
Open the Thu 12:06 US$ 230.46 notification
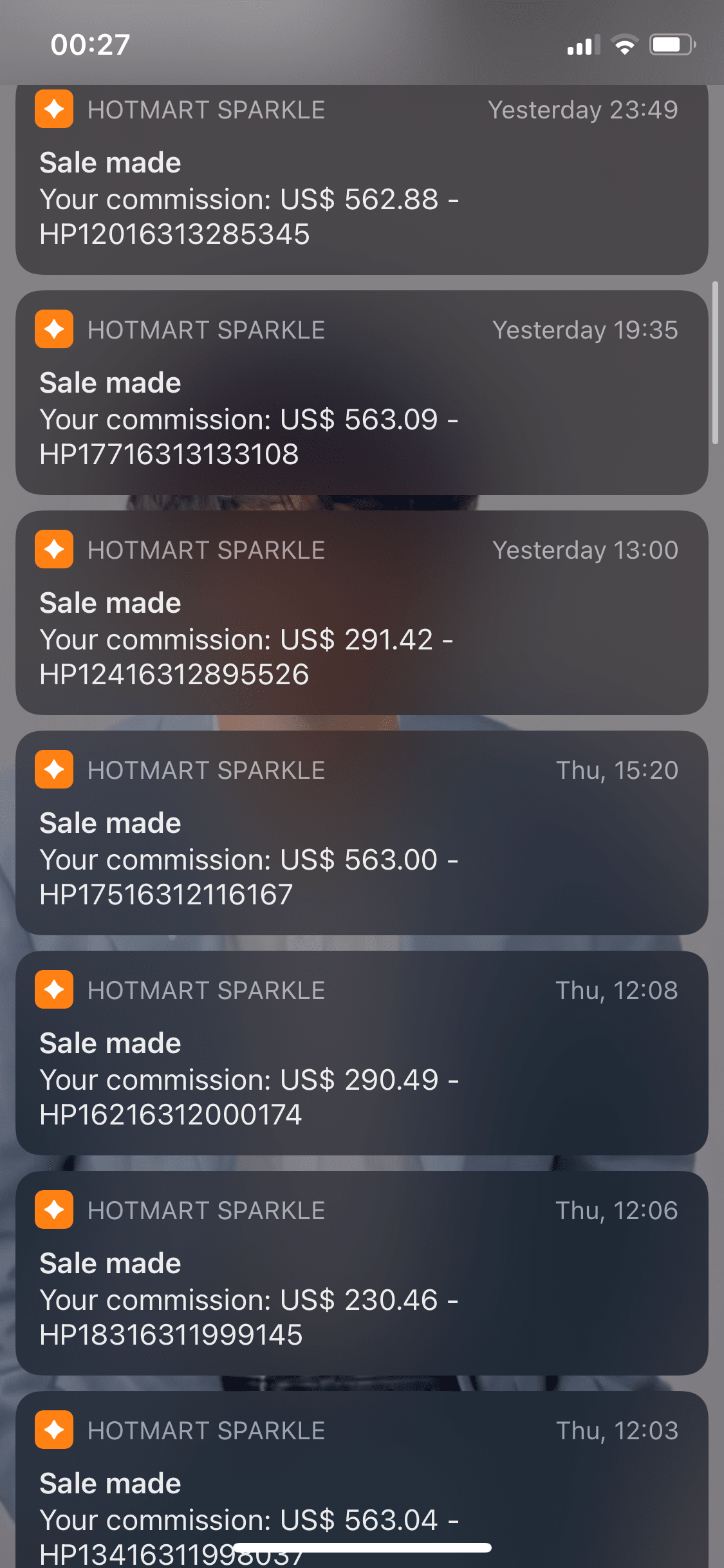pyautogui.click(x=362, y=1273)
